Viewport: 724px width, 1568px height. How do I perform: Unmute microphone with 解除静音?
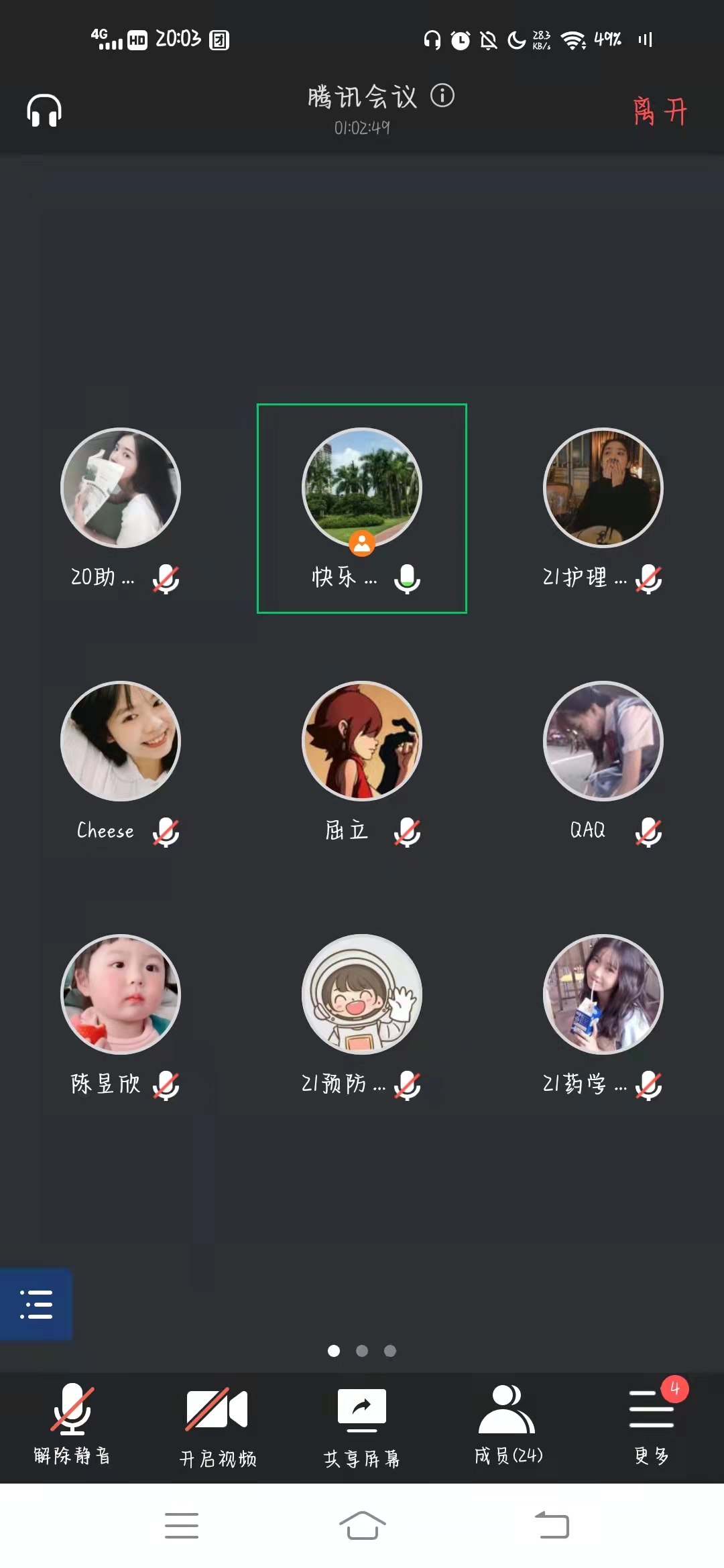pos(72,1425)
